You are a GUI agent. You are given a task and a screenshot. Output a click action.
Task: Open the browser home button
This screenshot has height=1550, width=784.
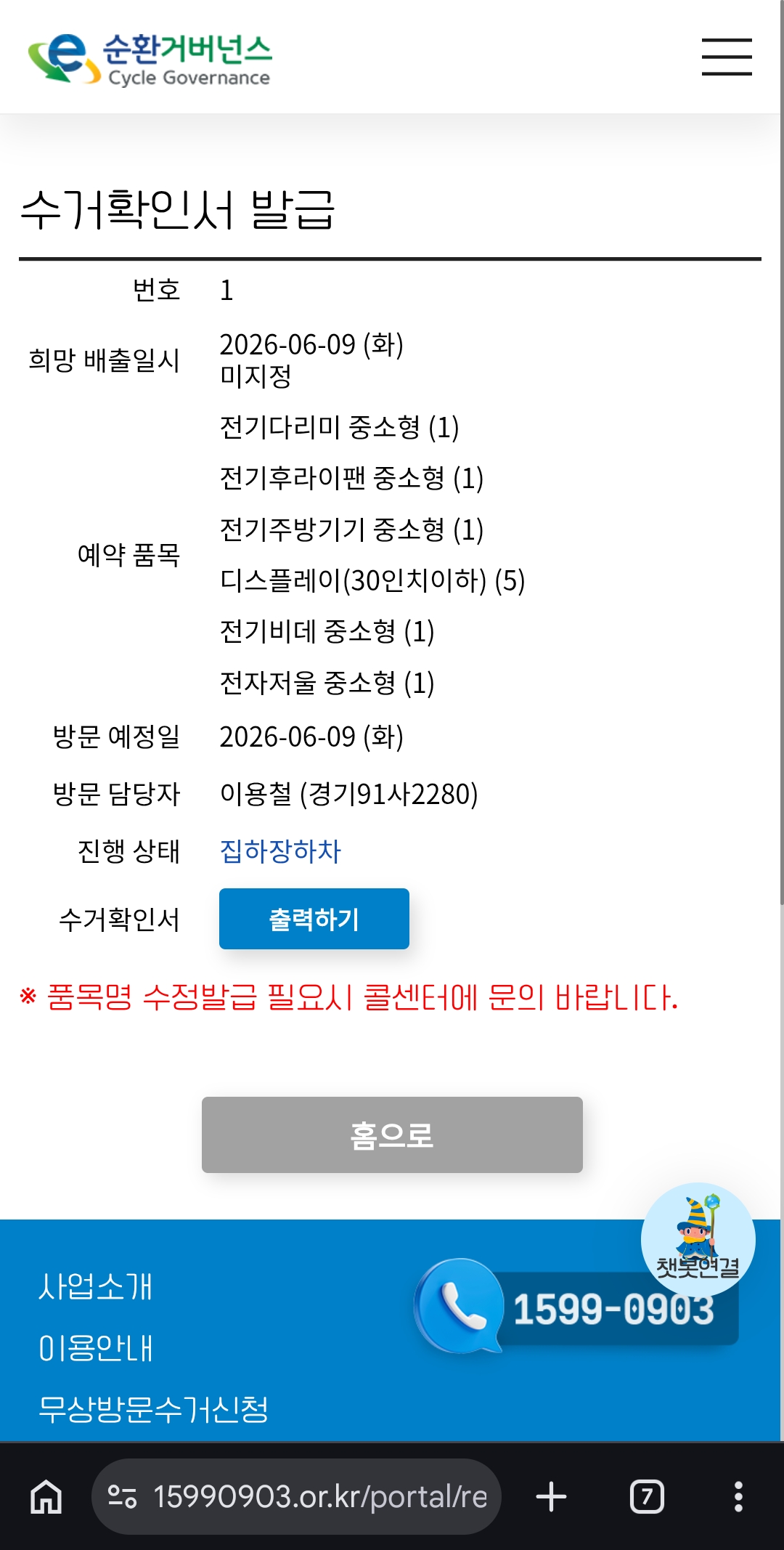(46, 1497)
